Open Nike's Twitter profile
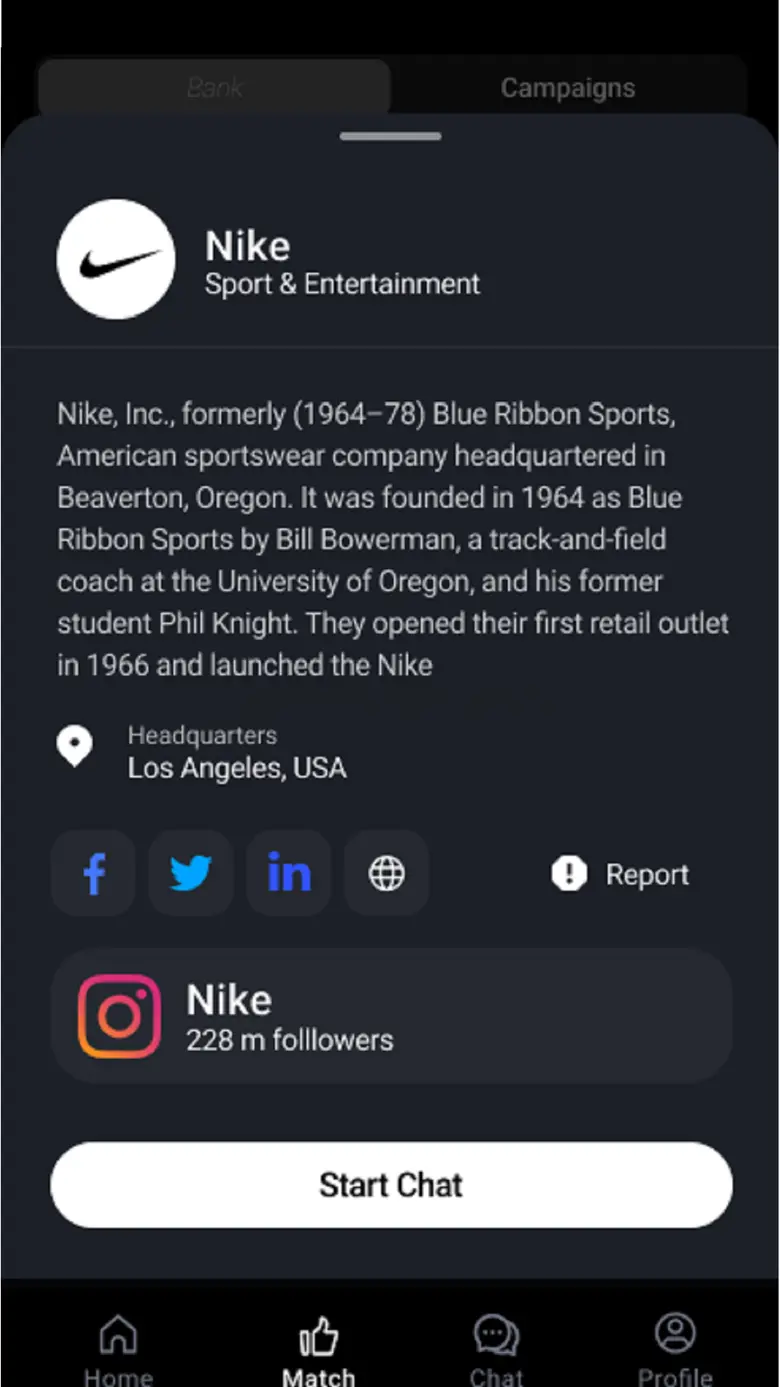This screenshot has width=780, height=1387. pos(191,873)
